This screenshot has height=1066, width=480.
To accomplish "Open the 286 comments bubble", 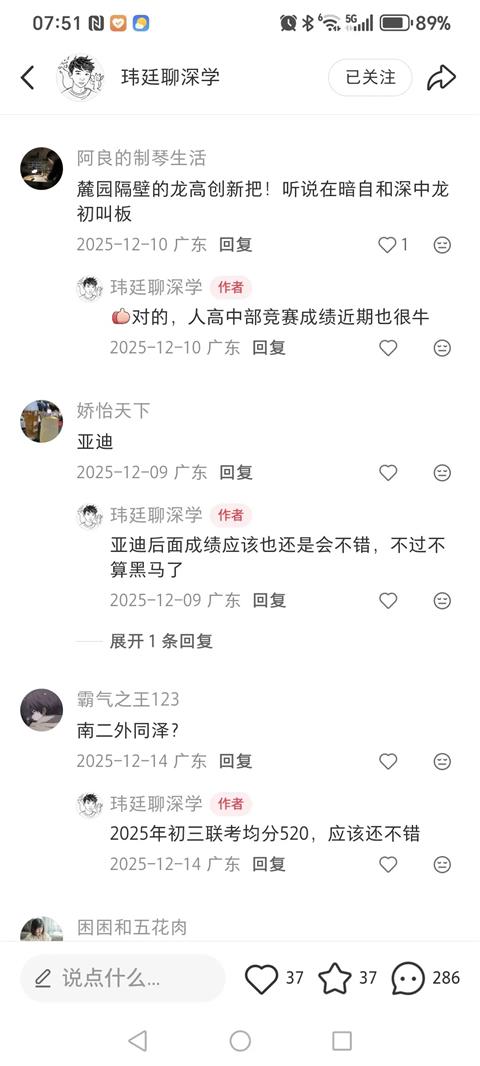I will 409,978.
